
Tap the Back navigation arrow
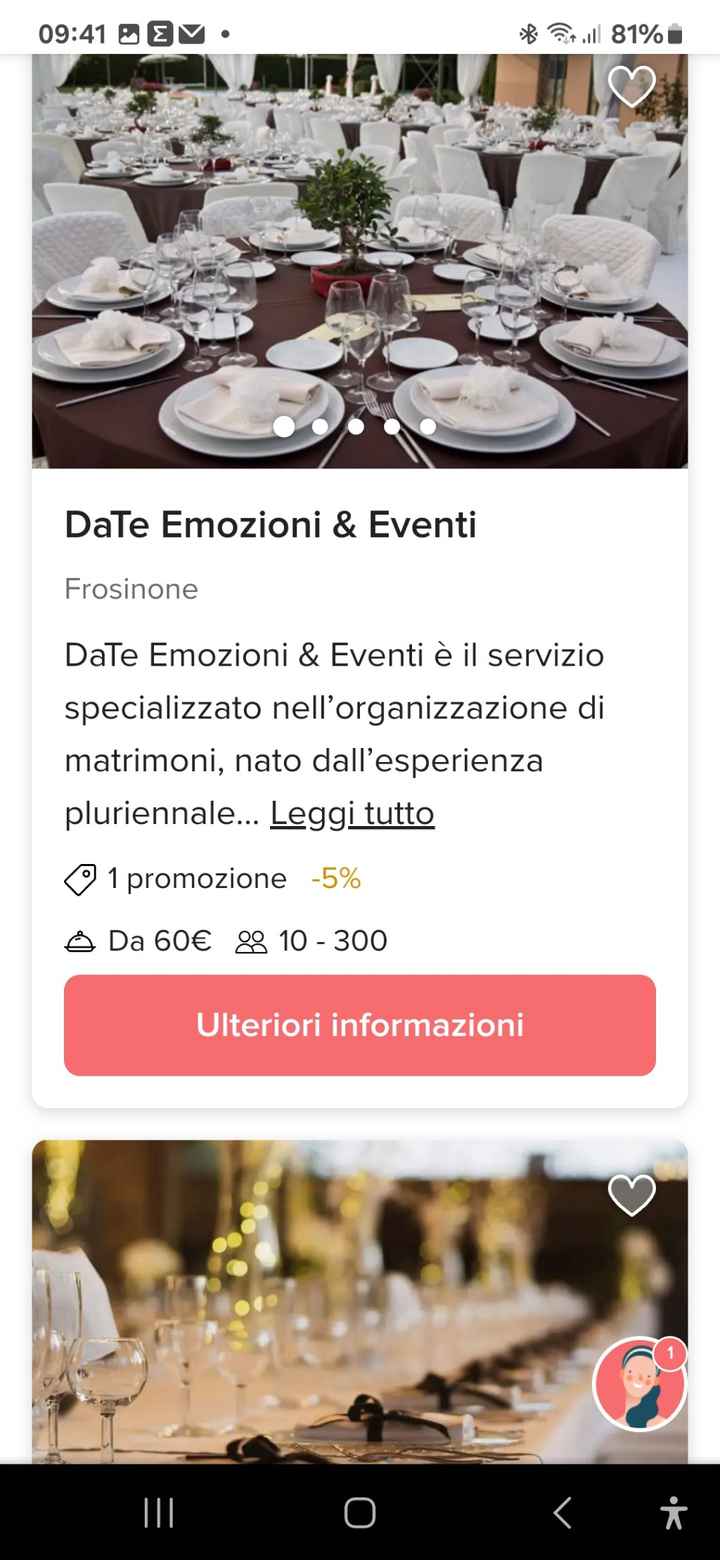(x=561, y=1513)
